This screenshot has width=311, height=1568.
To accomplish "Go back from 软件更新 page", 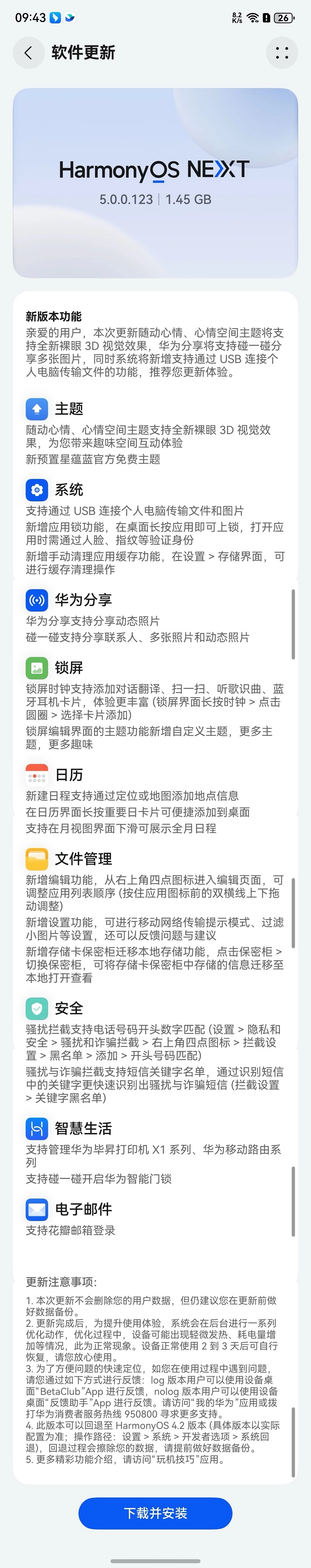I will (x=28, y=53).
